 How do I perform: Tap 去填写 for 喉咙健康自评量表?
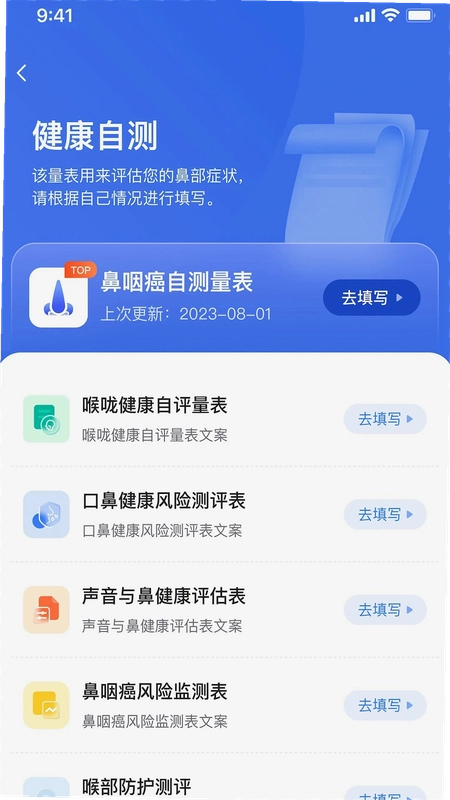tap(385, 419)
